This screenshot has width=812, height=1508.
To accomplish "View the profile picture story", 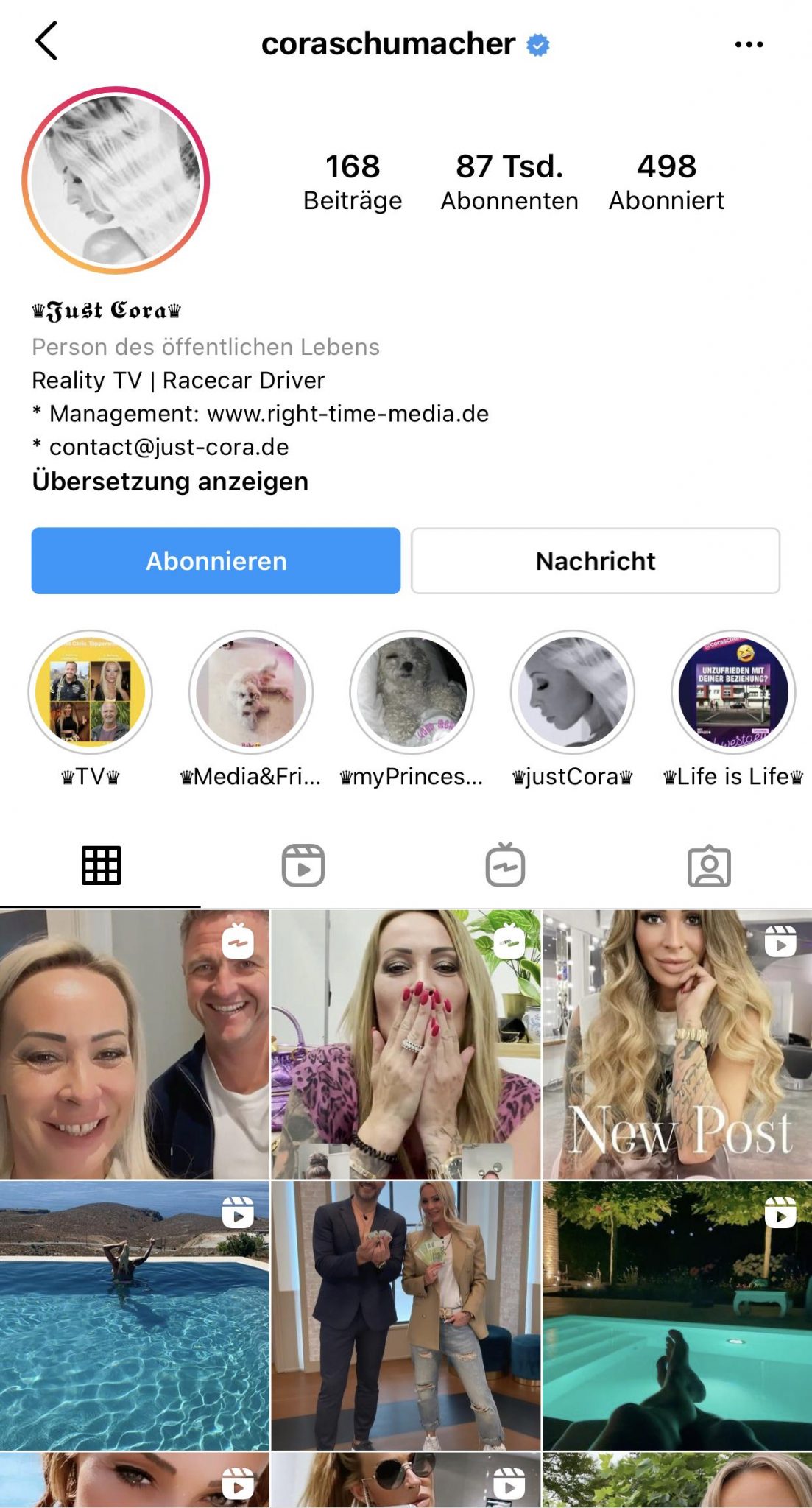I will coord(116,180).
